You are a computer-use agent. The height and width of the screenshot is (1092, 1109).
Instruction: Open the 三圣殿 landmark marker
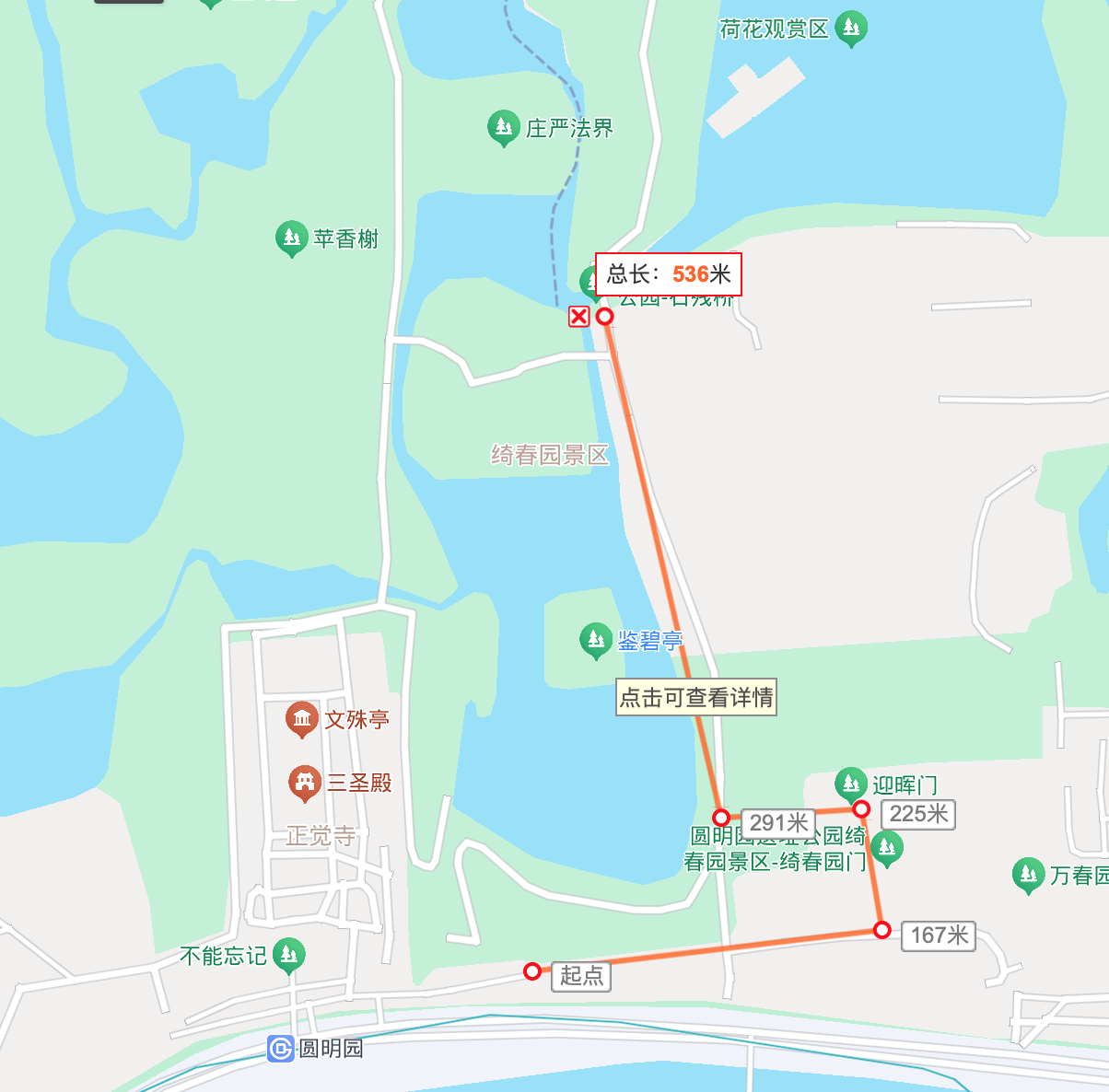coord(304,783)
